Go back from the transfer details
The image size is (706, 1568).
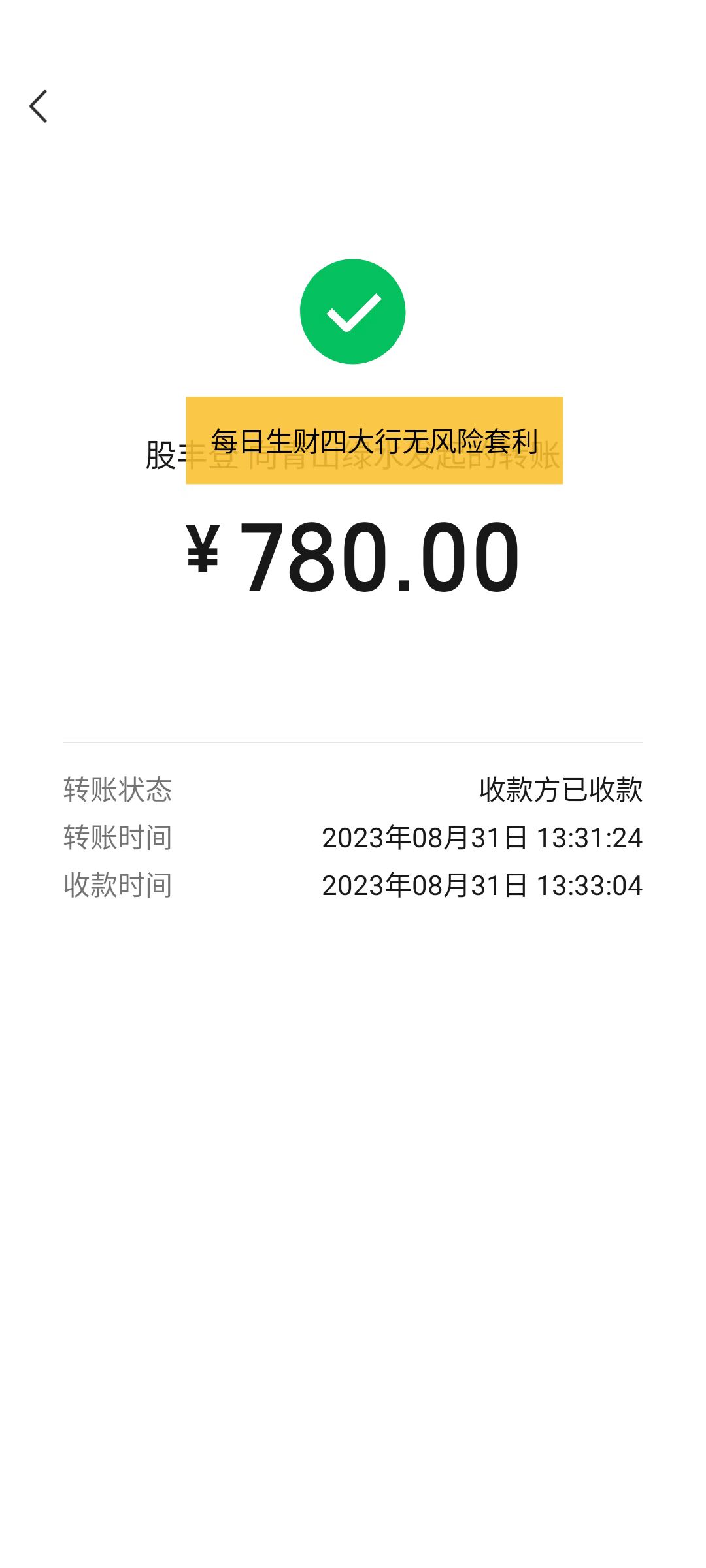39,106
